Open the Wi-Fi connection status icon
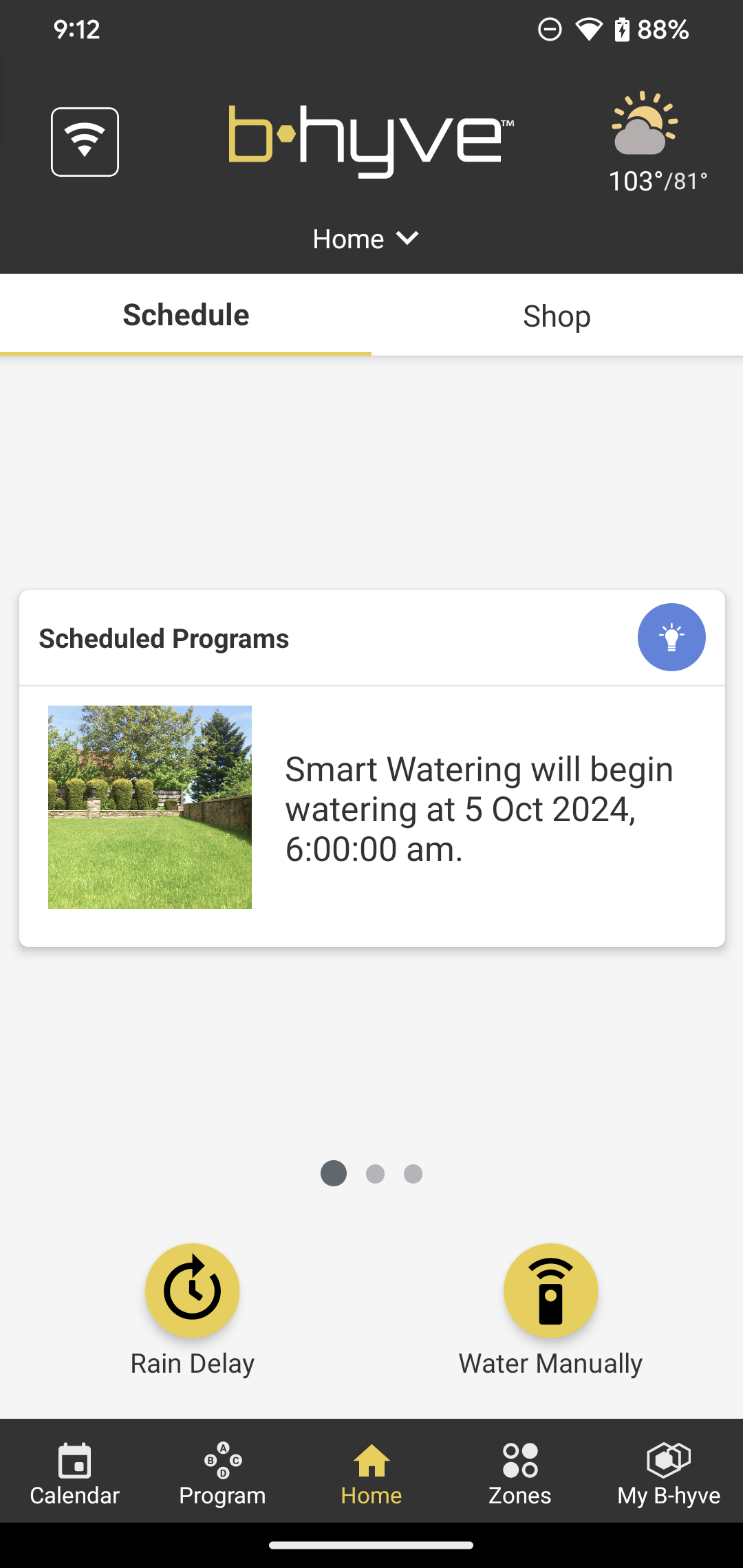The height and width of the screenshot is (1568, 743). coord(85,142)
